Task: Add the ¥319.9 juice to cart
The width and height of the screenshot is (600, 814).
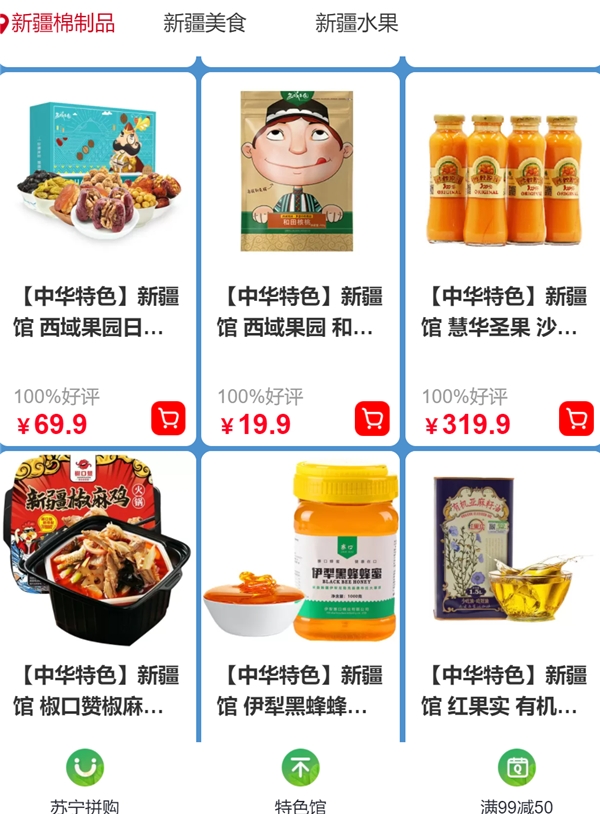Action: 576,418
